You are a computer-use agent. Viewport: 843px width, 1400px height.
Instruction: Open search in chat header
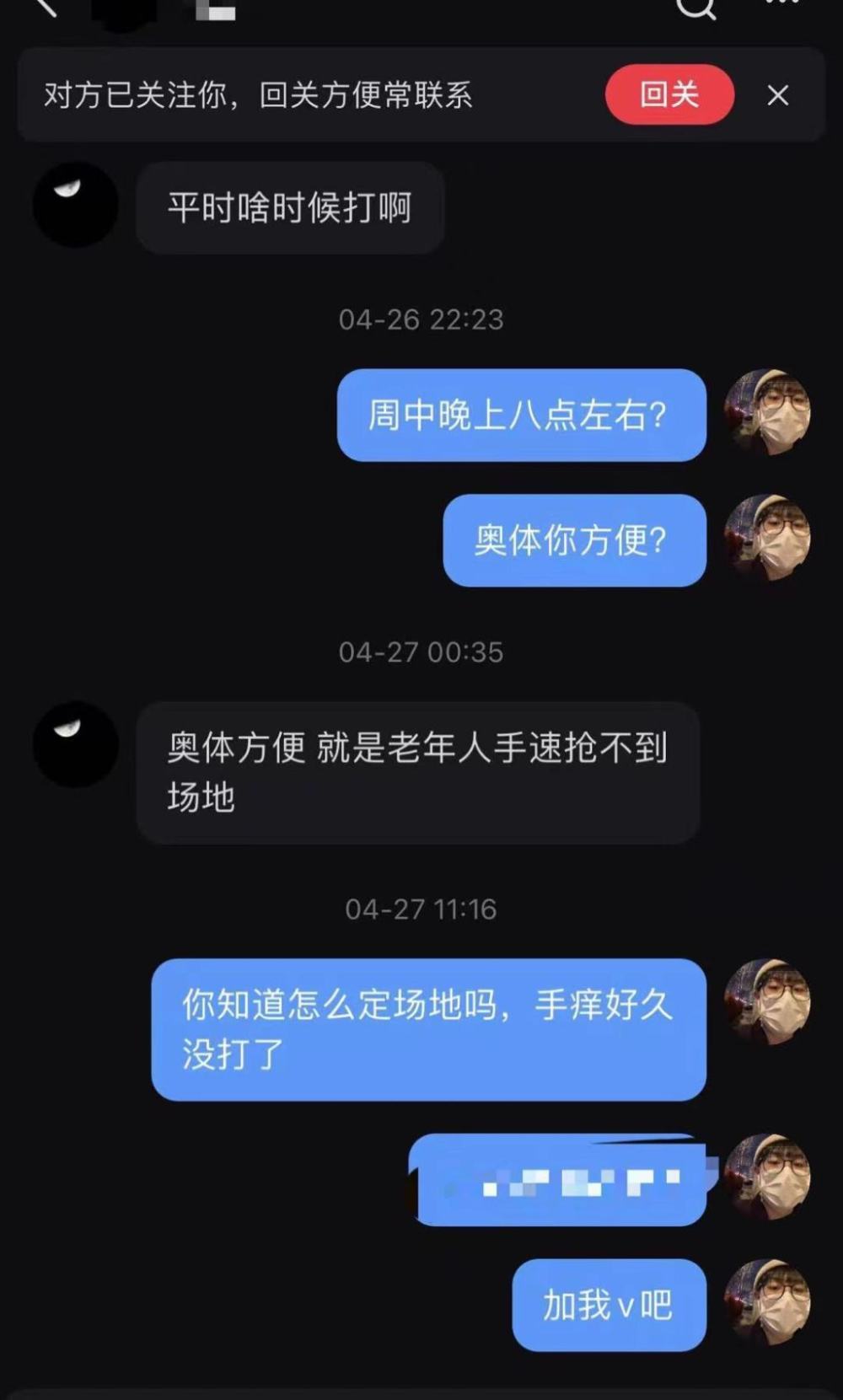click(x=696, y=7)
